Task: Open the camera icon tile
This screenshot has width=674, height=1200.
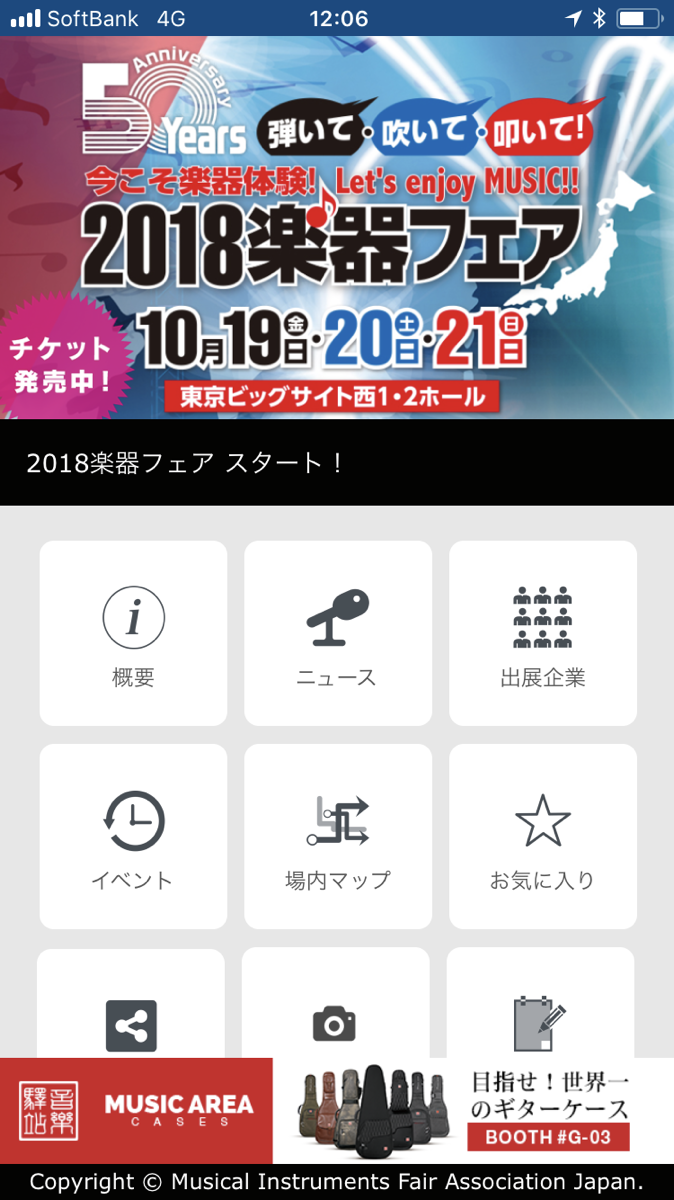Action: coord(335,1003)
